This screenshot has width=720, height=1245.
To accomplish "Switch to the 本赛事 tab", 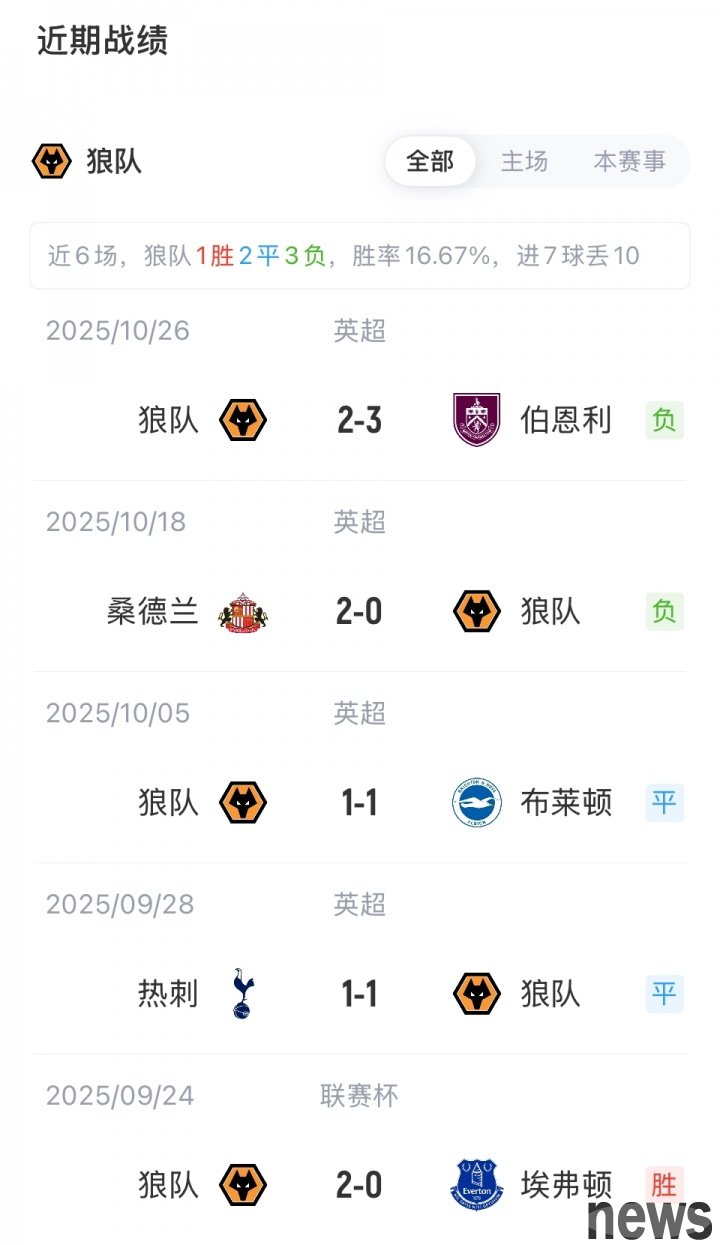I will point(629,161).
